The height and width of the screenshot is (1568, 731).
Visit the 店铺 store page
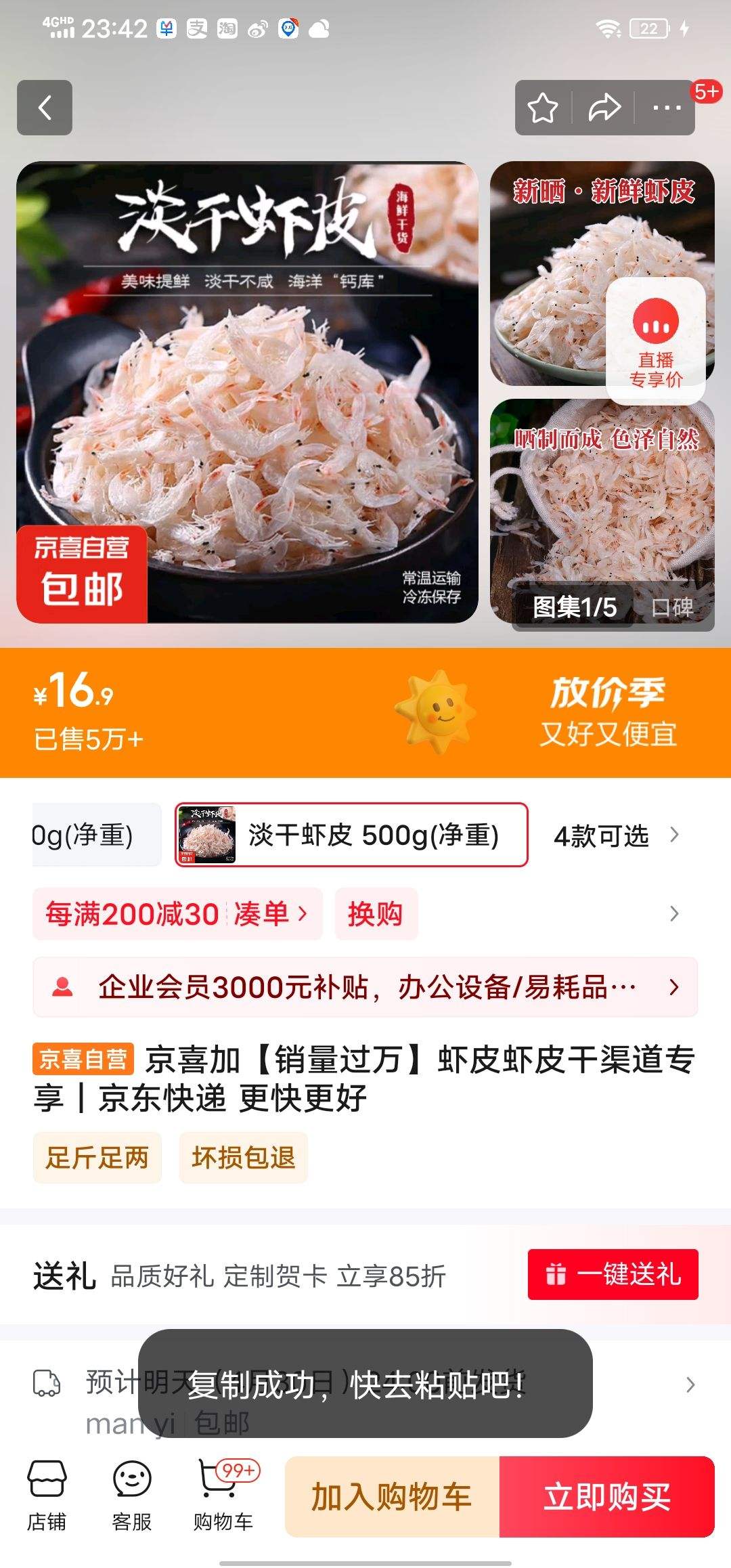[x=47, y=1496]
